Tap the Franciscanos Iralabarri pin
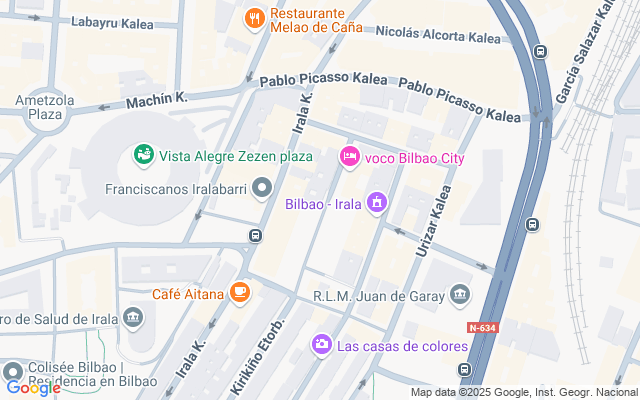 tap(263, 187)
